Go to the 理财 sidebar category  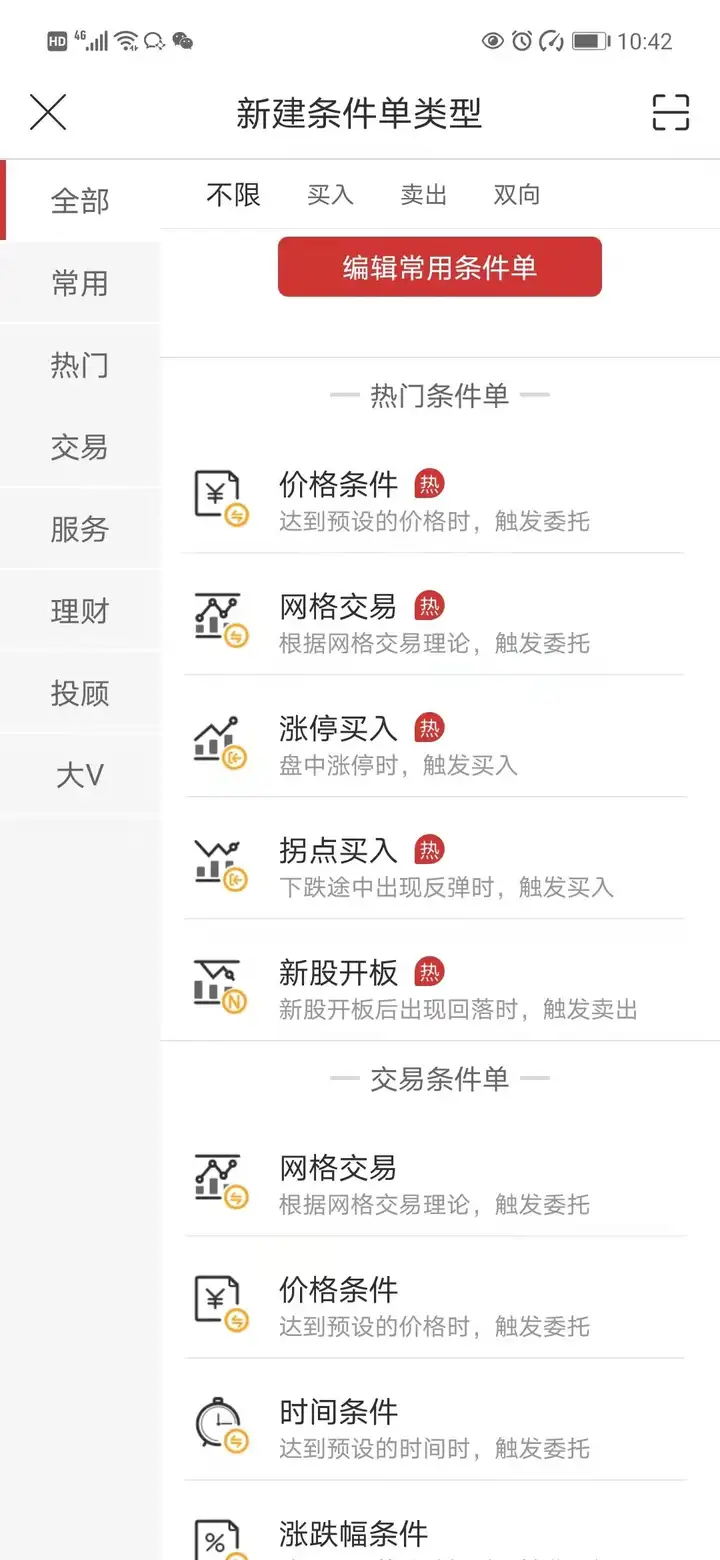[x=80, y=611]
